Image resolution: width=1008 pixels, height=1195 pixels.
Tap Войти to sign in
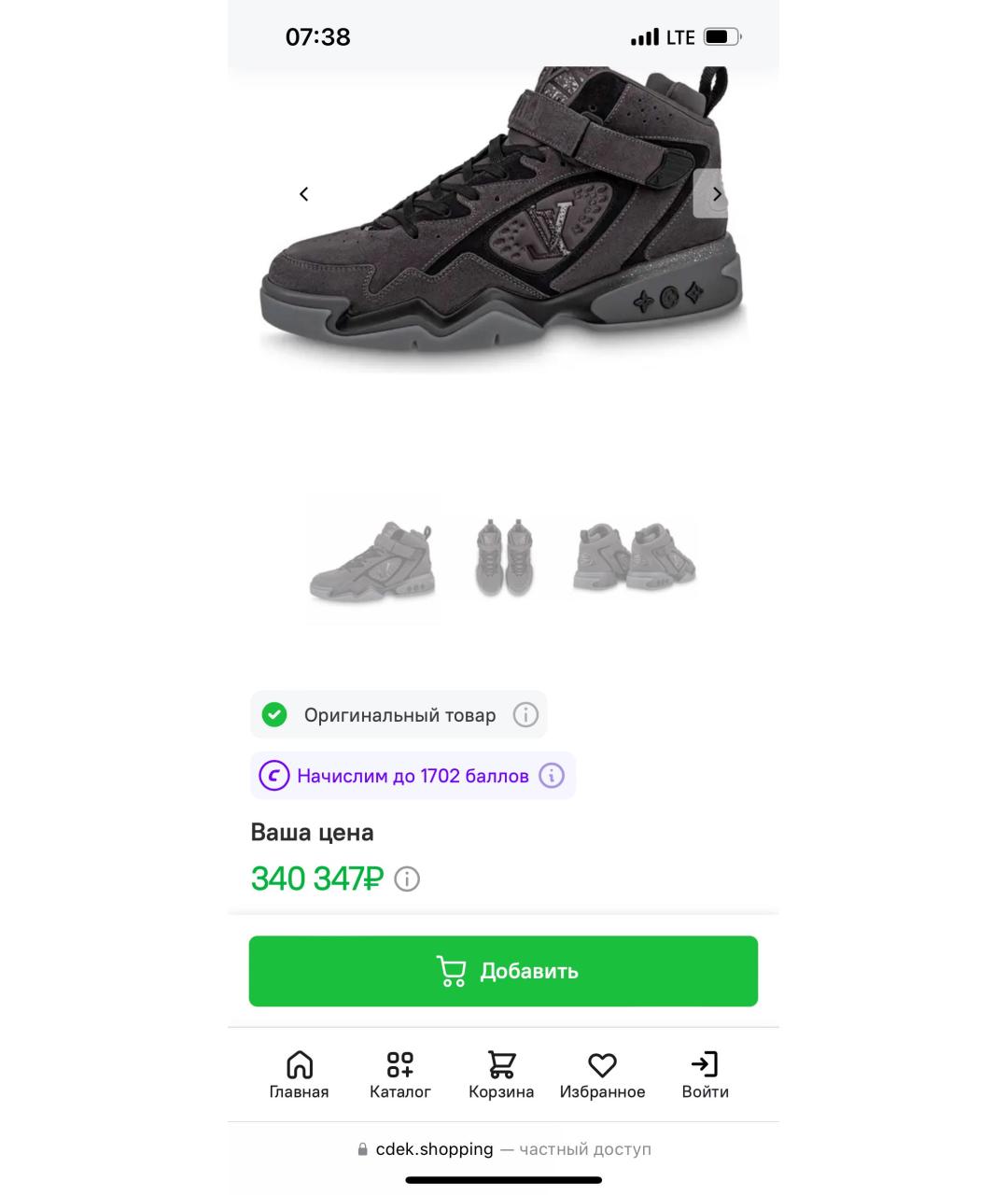pyautogui.click(x=705, y=1075)
